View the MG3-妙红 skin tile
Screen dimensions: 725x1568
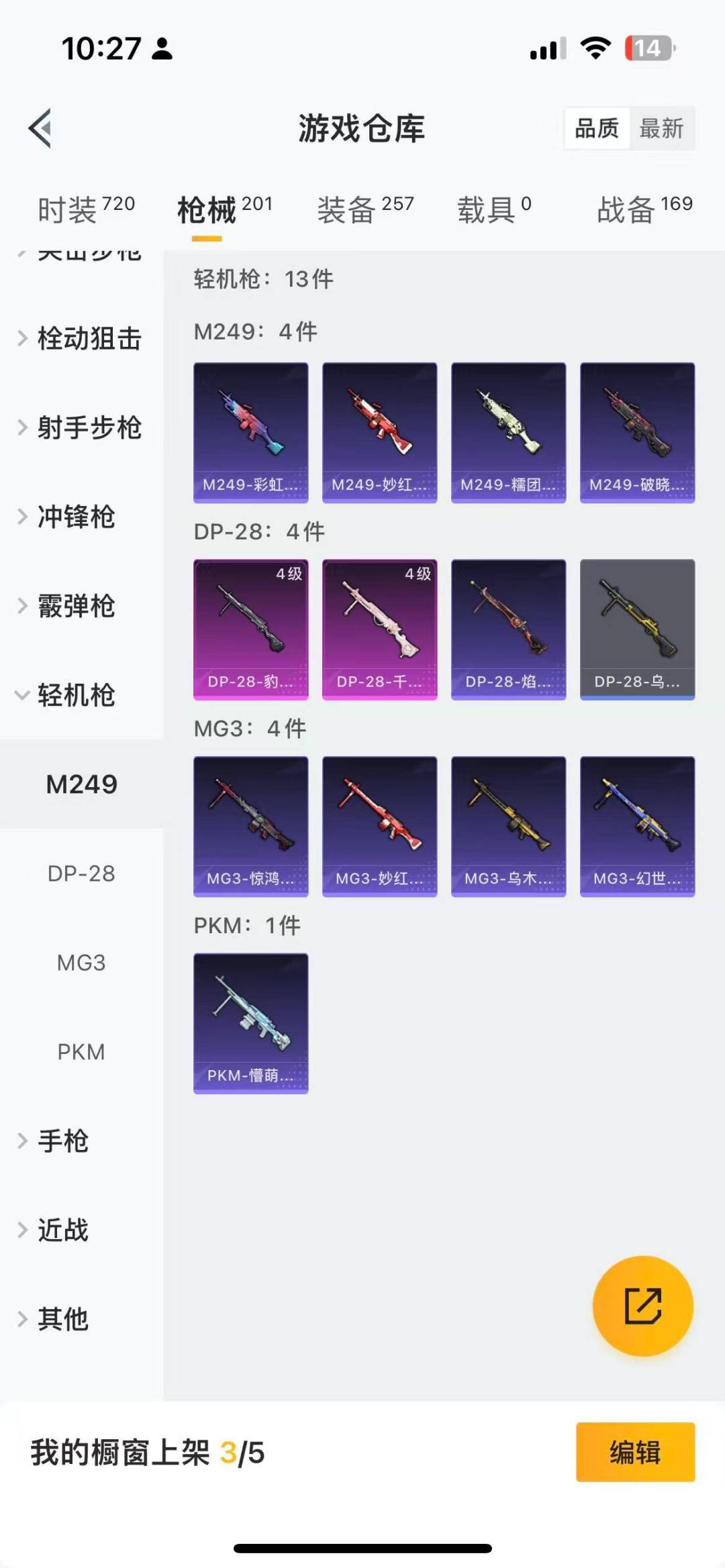tap(379, 827)
